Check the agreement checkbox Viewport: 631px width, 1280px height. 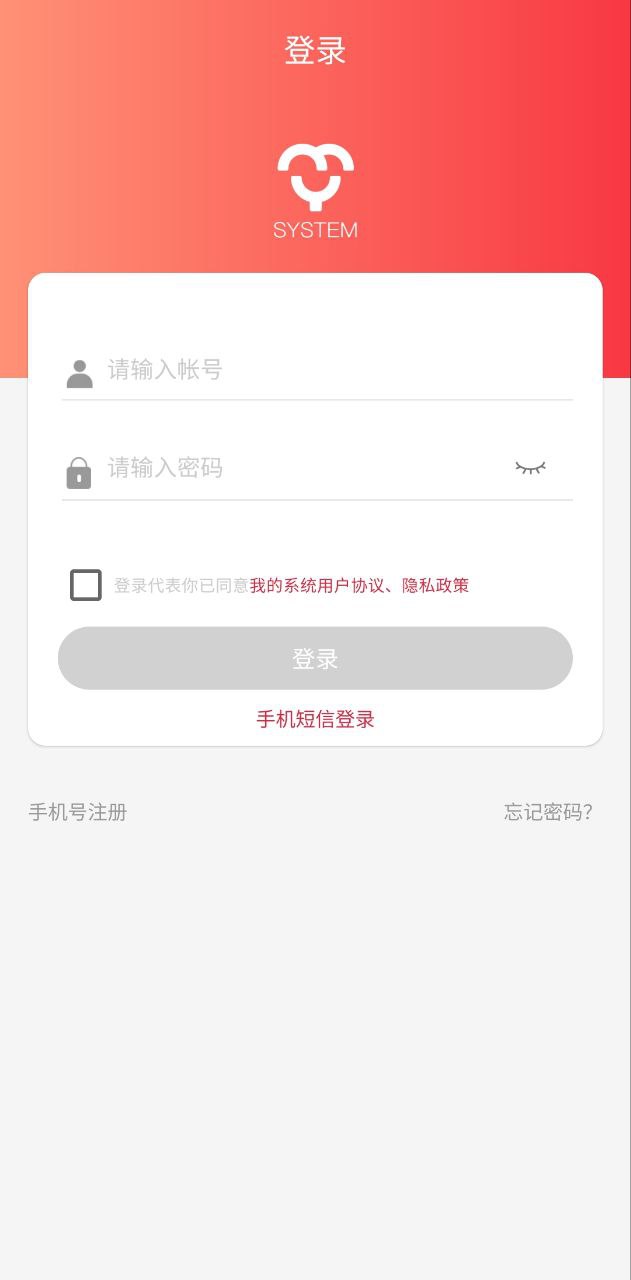[86, 585]
